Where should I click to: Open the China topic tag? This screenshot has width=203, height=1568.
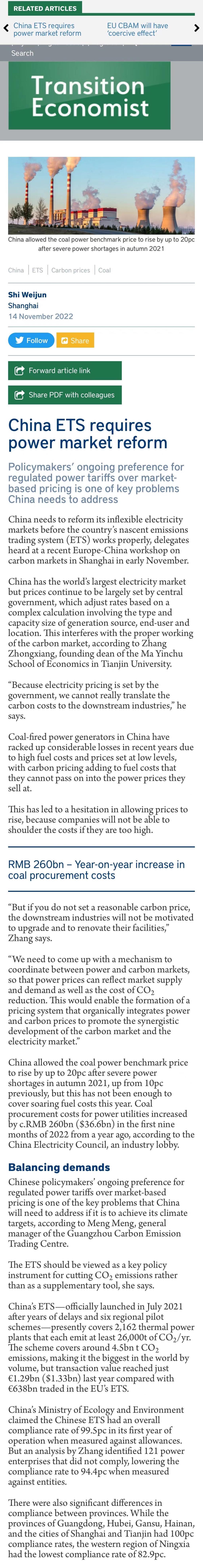16,270
